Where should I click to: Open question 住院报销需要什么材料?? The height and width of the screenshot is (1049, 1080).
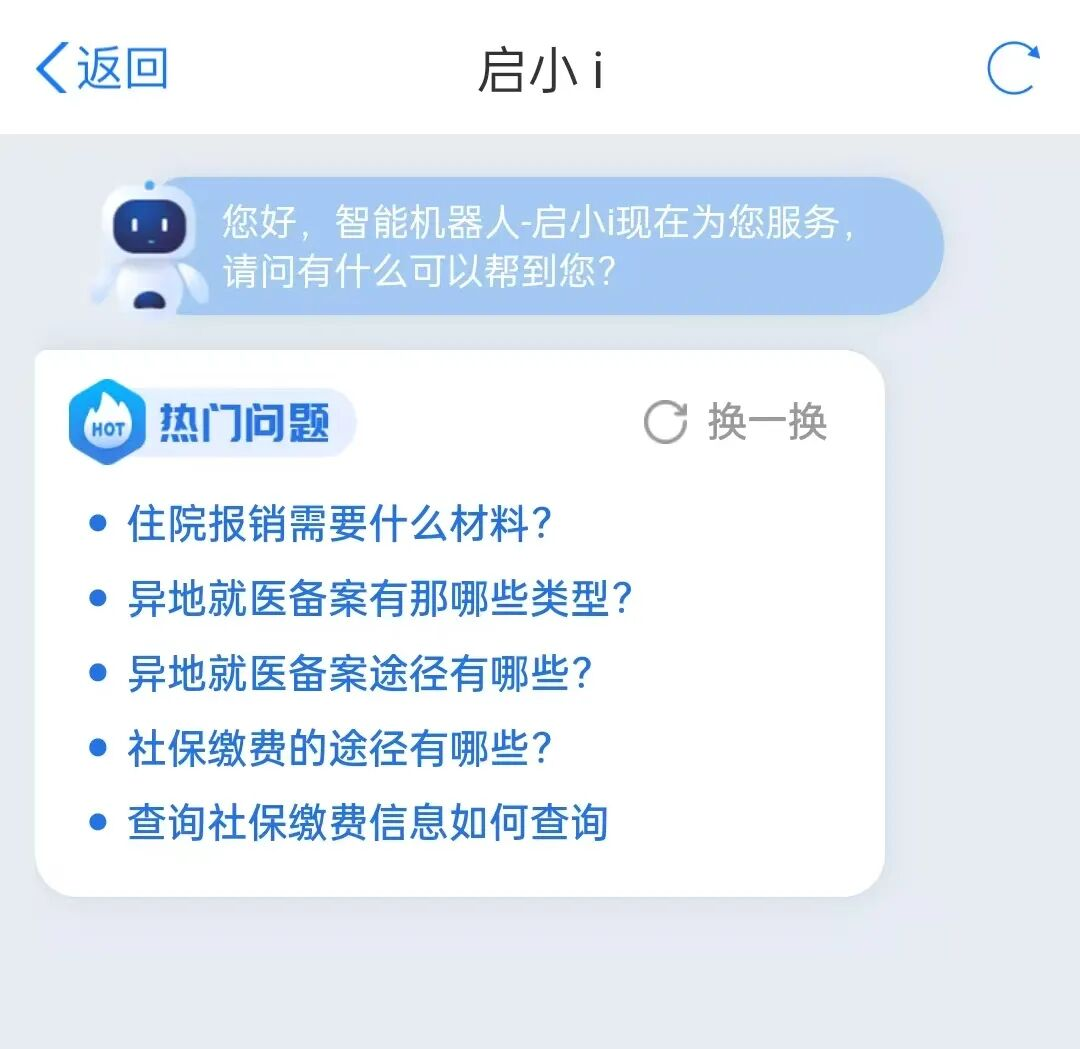click(x=339, y=523)
